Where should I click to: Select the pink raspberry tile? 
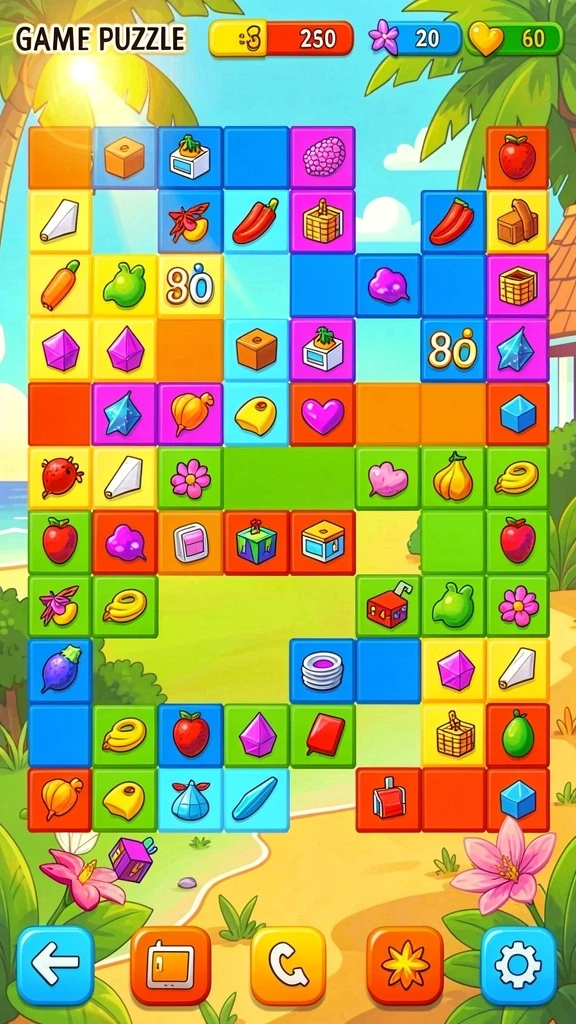(323, 157)
